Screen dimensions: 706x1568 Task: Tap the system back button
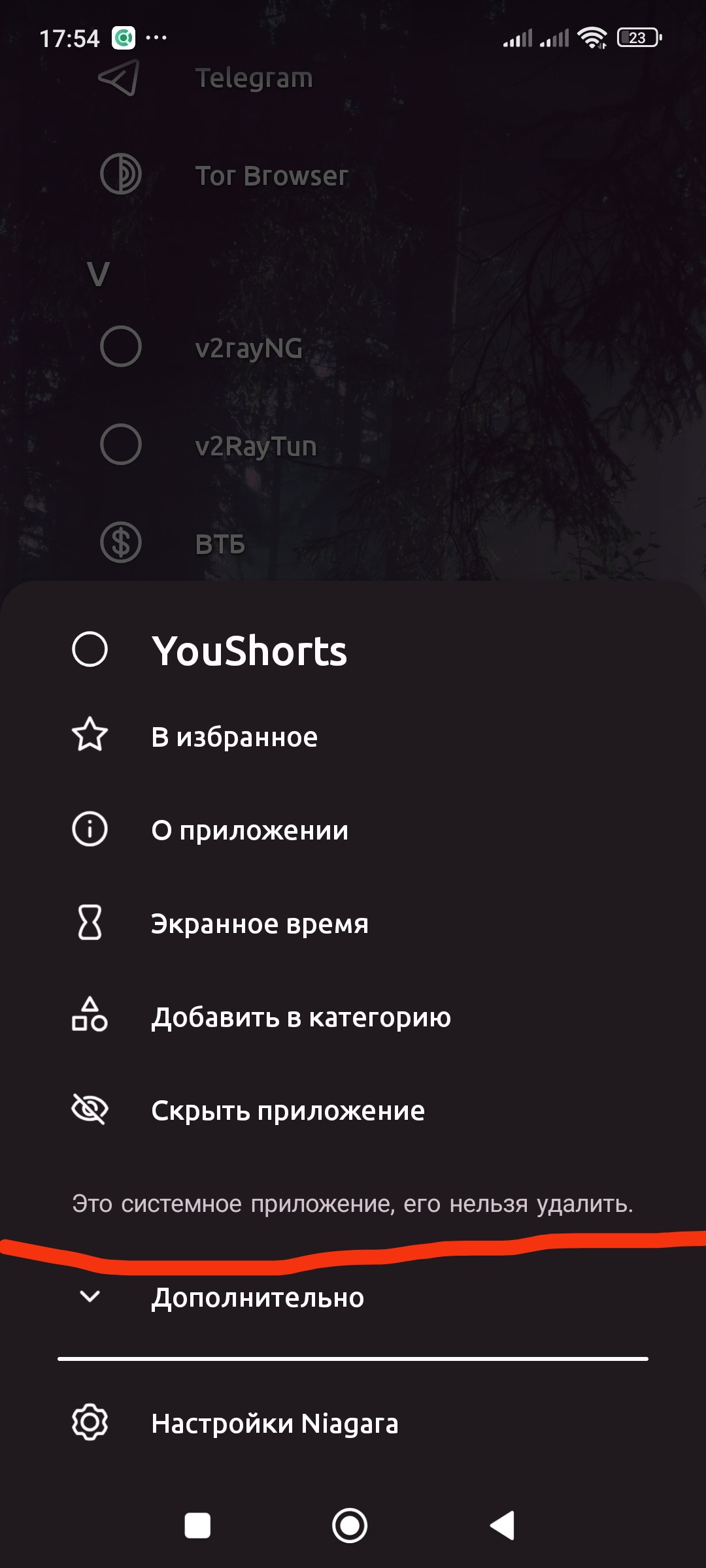pos(503,1526)
